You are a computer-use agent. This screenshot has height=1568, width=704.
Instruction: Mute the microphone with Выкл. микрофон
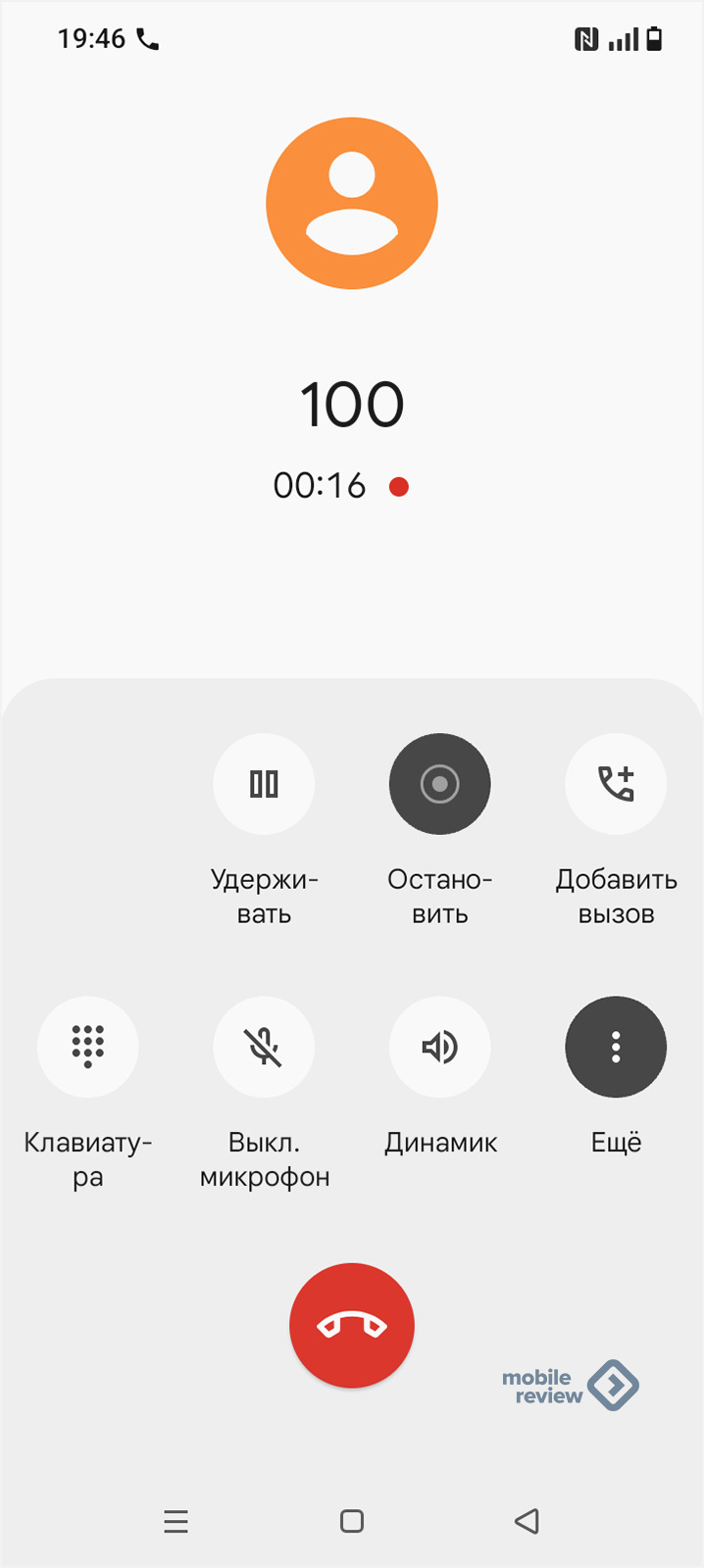[264, 1047]
